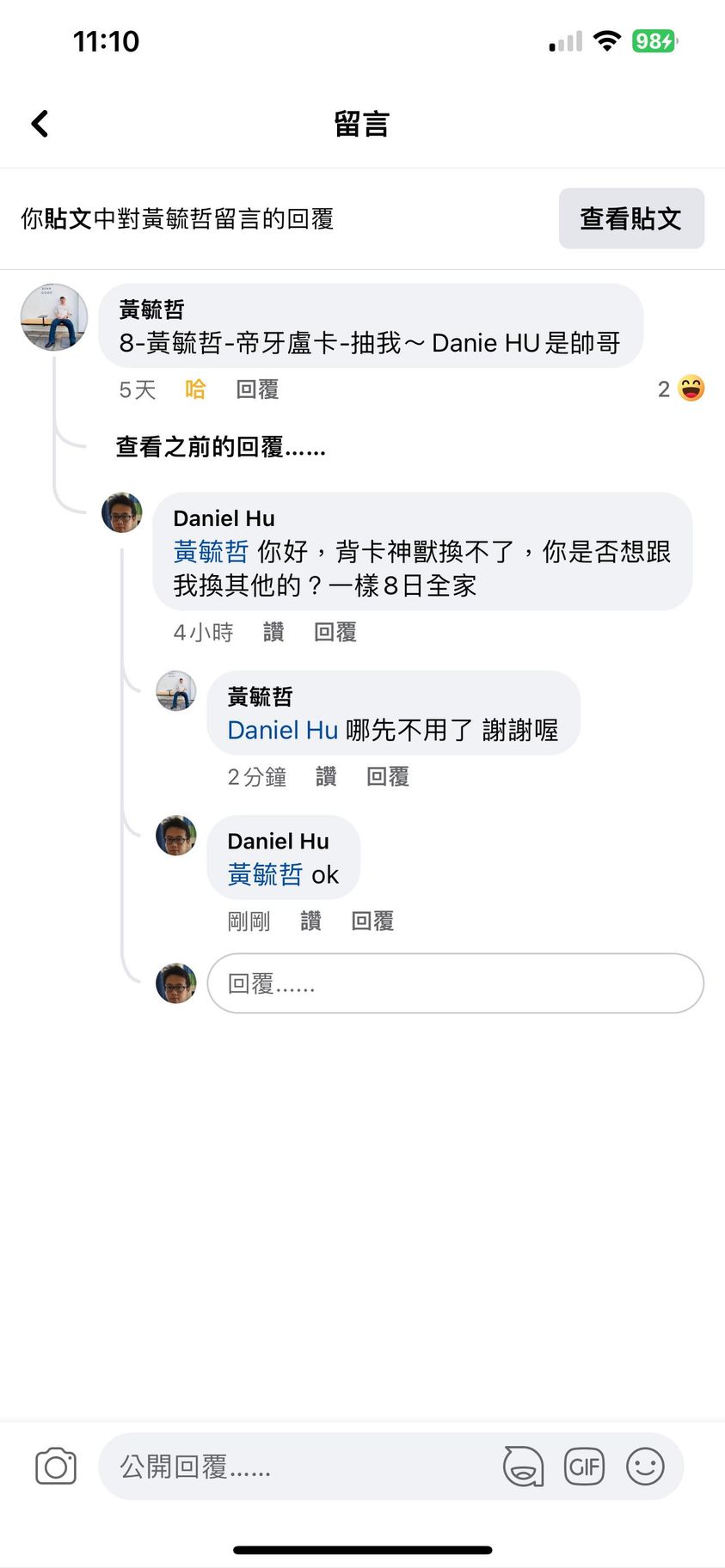Open 黃毓哲's profile from top comment avatar
725x1568 pixels.
pyautogui.click(x=54, y=317)
